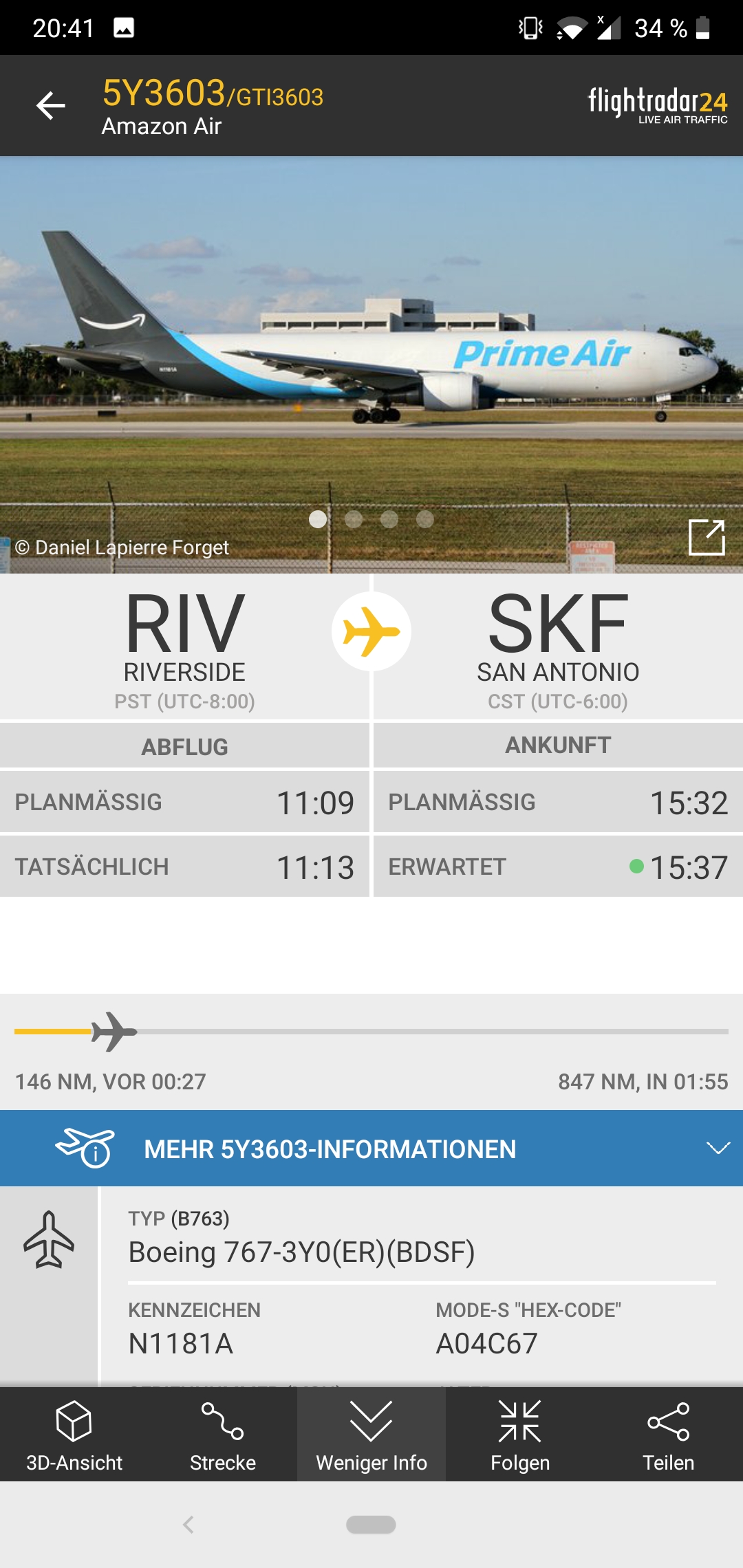
Task: Select Weniger Info to collapse details
Action: point(371,1435)
